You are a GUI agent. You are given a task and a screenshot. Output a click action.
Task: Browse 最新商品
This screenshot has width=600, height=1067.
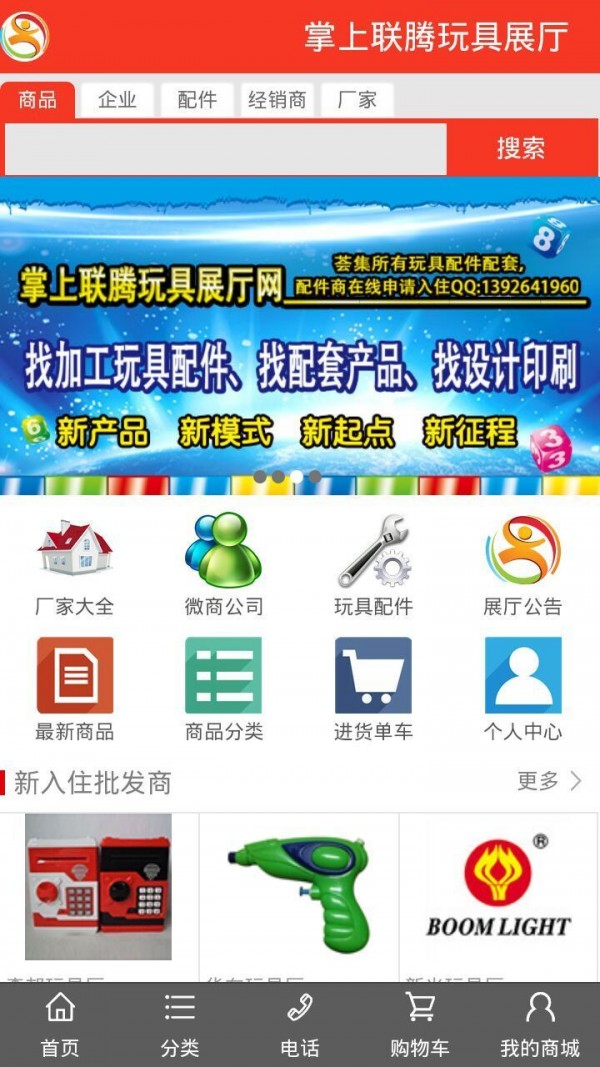coord(75,690)
